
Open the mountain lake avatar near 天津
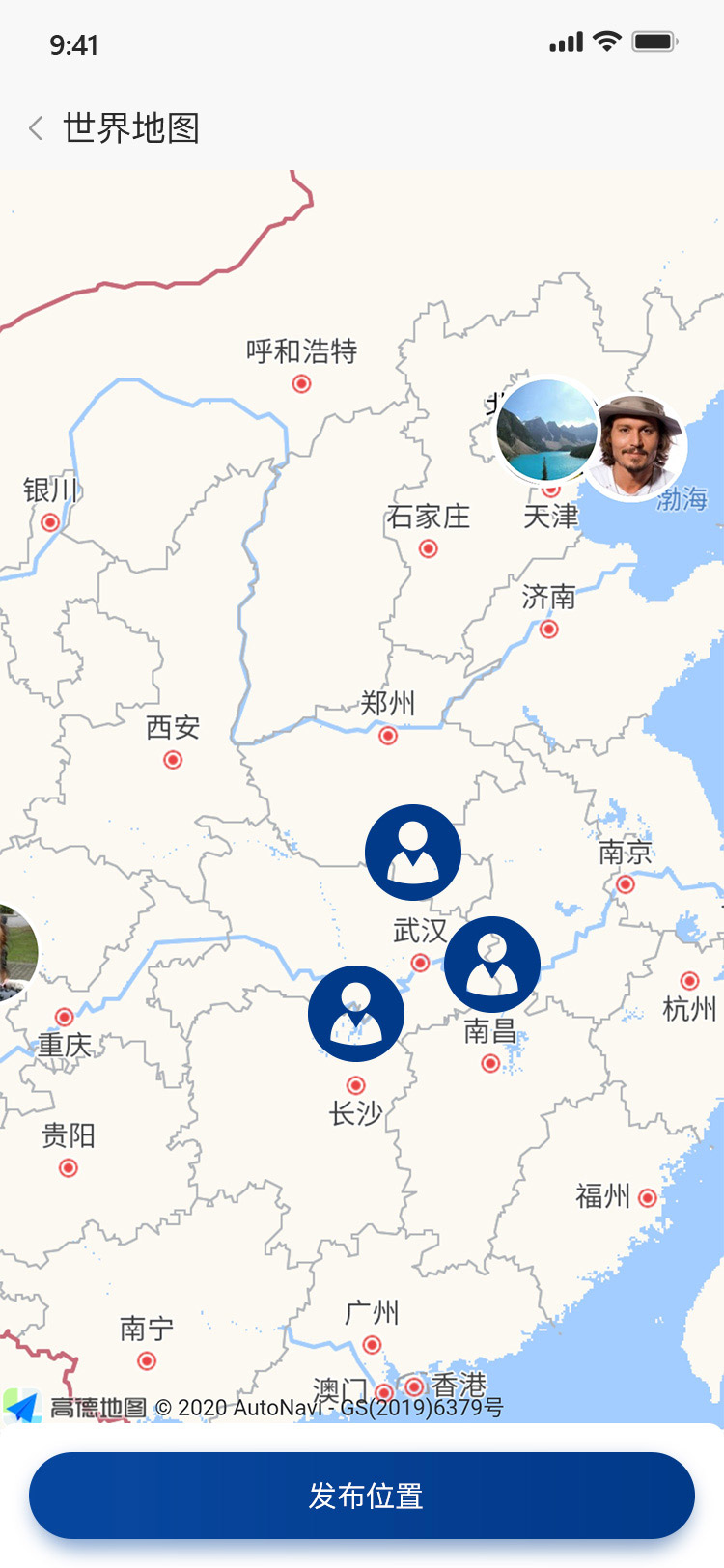(546, 430)
